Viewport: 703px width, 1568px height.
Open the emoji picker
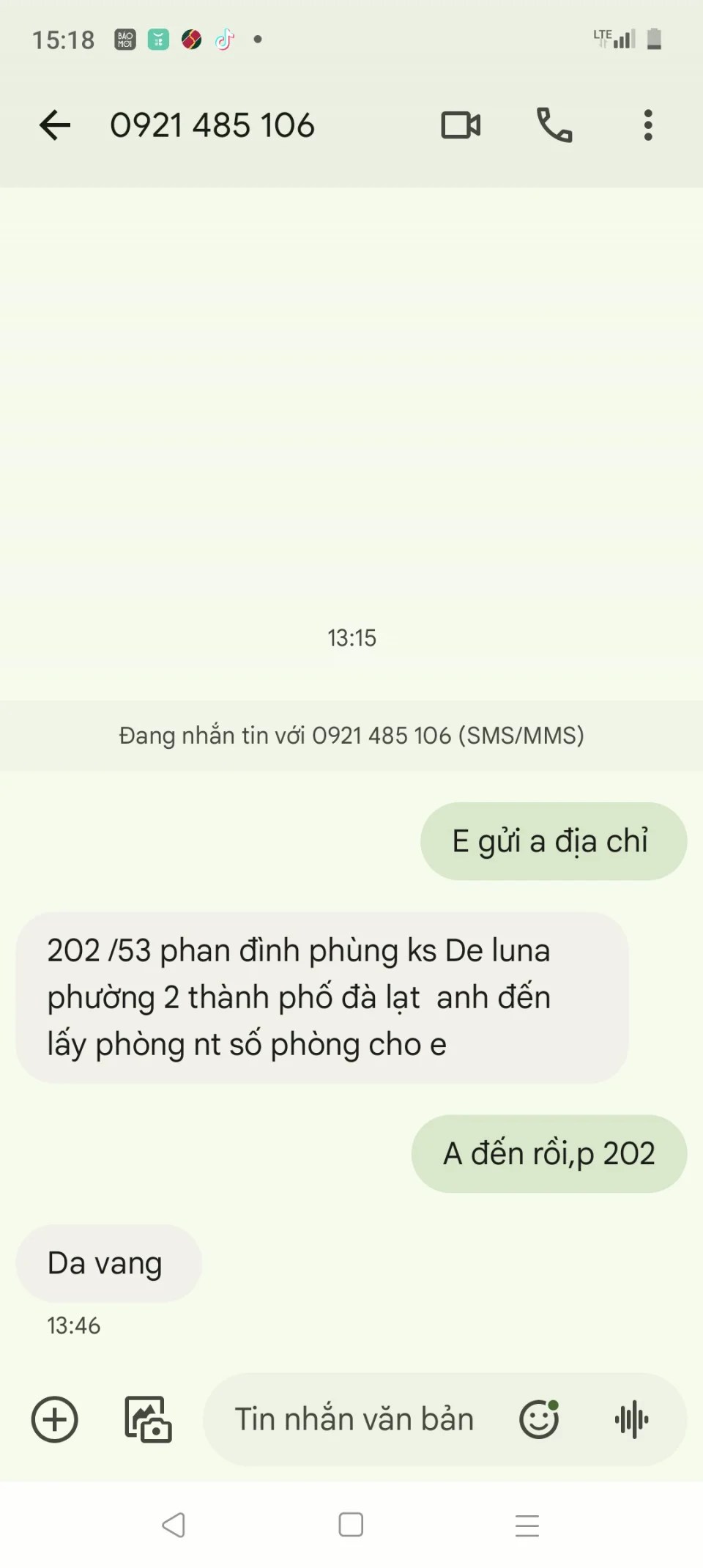point(540,1419)
